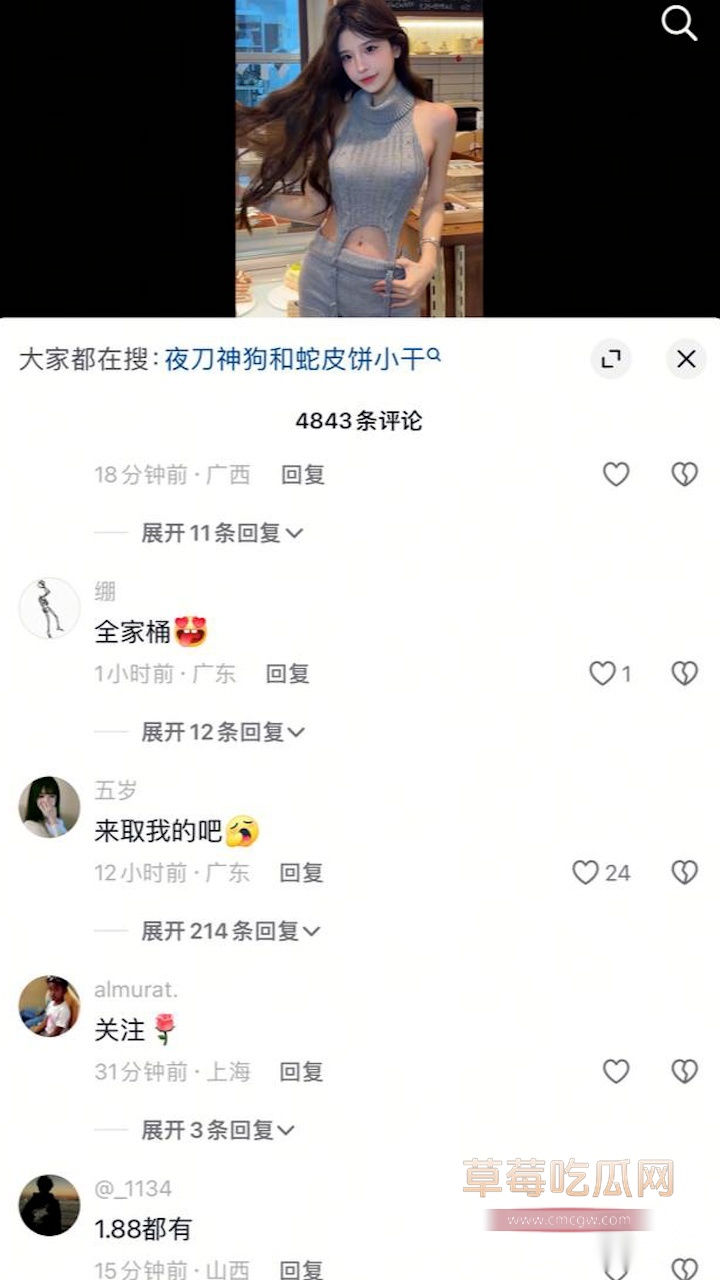This screenshot has width=720, height=1280.
Task: Open 五岁's profile avatar
Action: pos(49,807)
